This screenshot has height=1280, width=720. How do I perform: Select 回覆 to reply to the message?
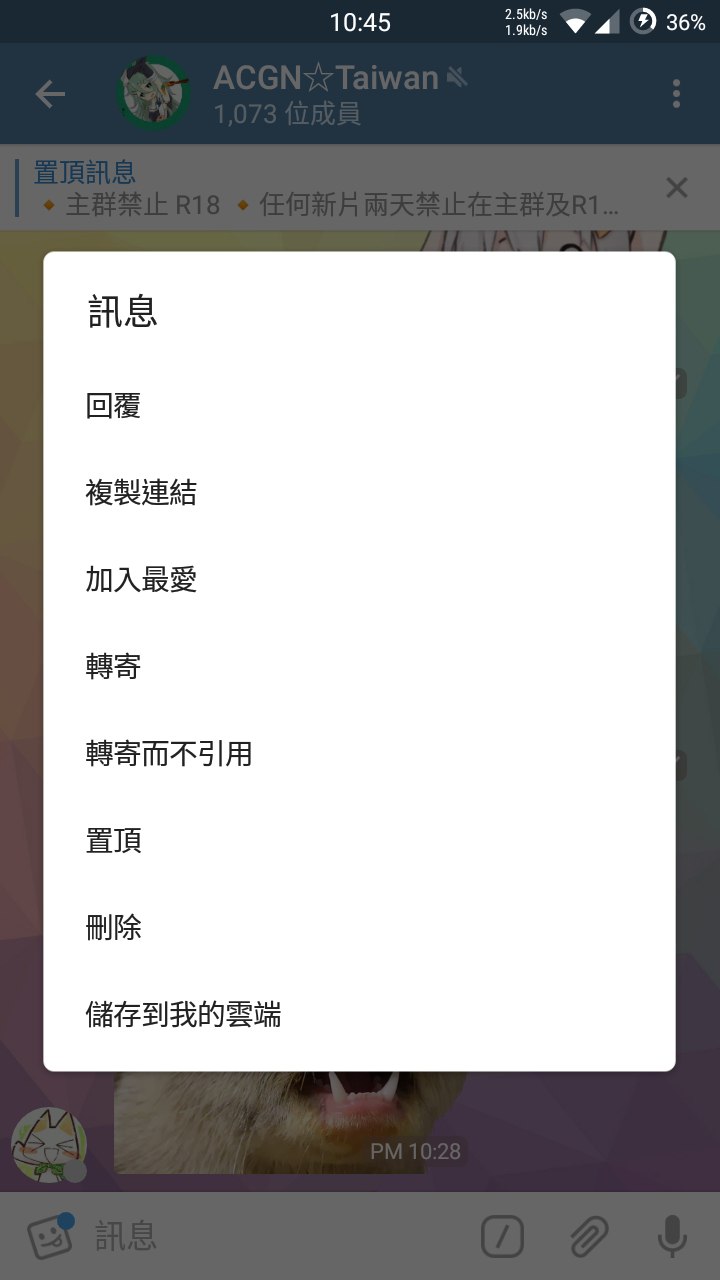[x=113, y=406]
